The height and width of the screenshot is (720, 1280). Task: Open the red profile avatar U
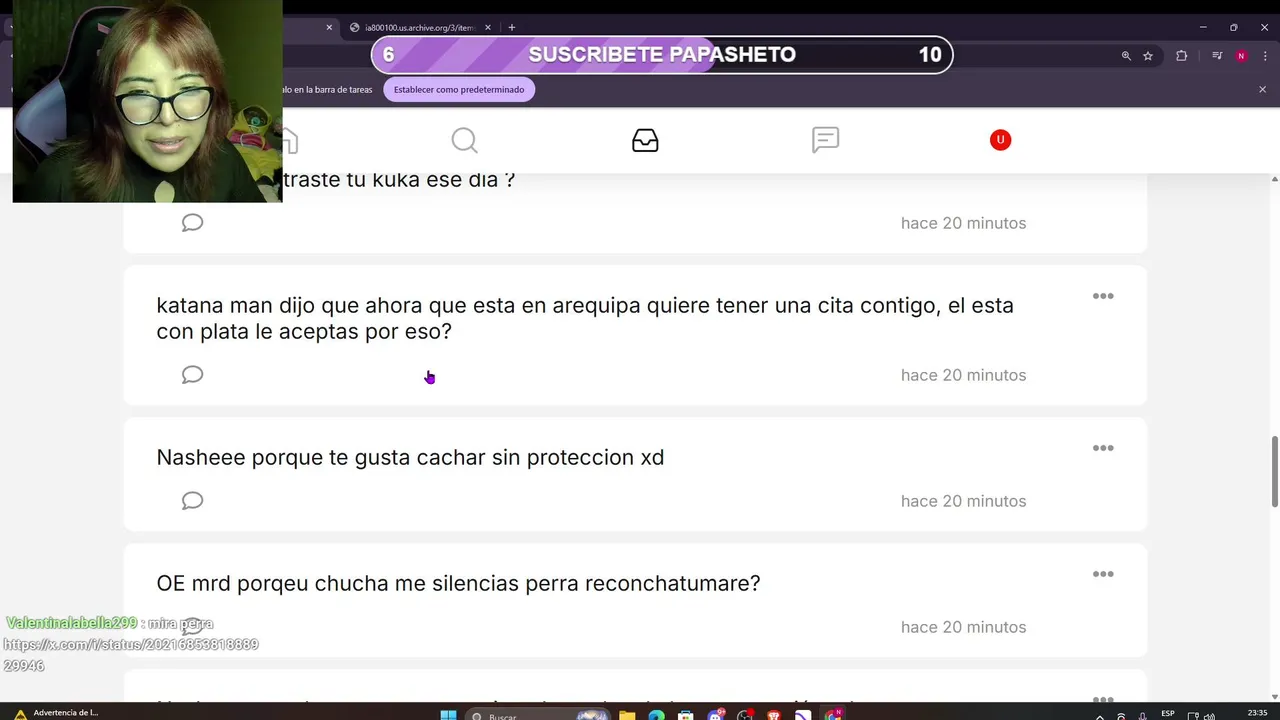1000,140
